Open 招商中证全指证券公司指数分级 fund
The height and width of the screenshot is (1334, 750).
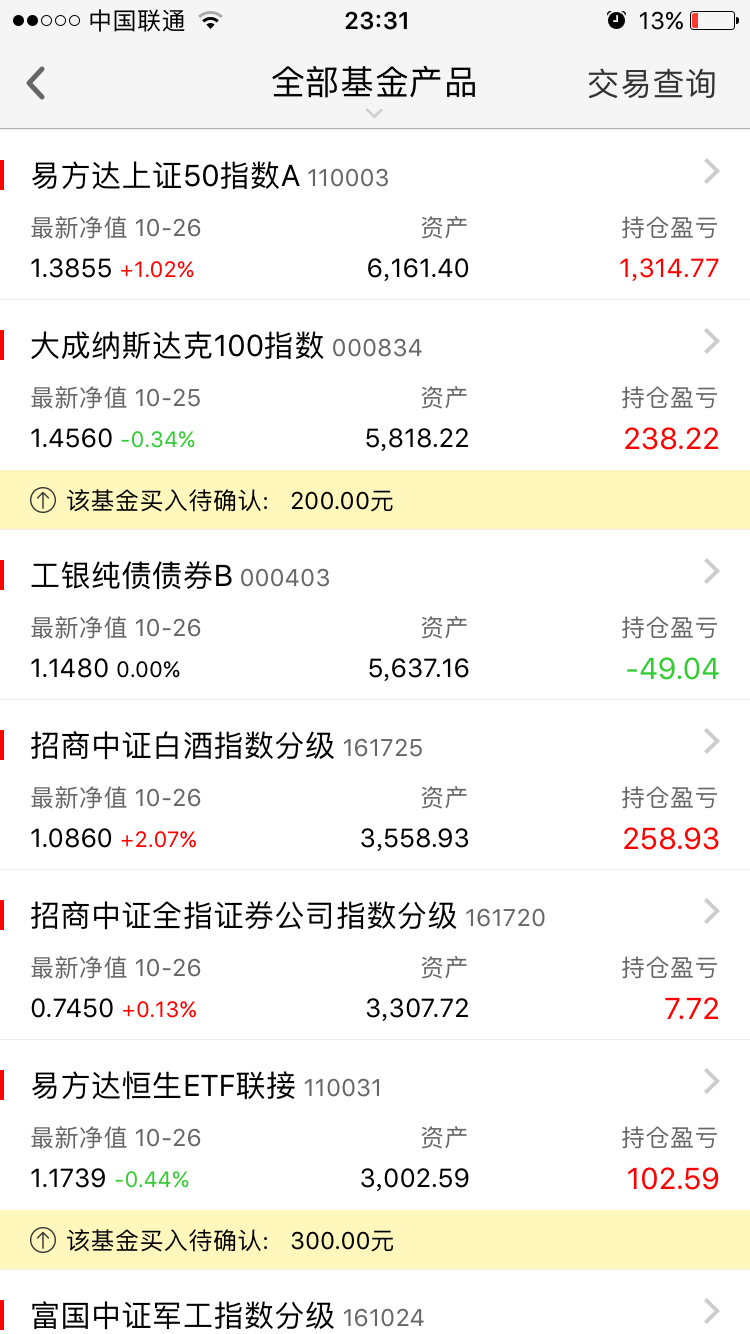(x=375, y=955)
